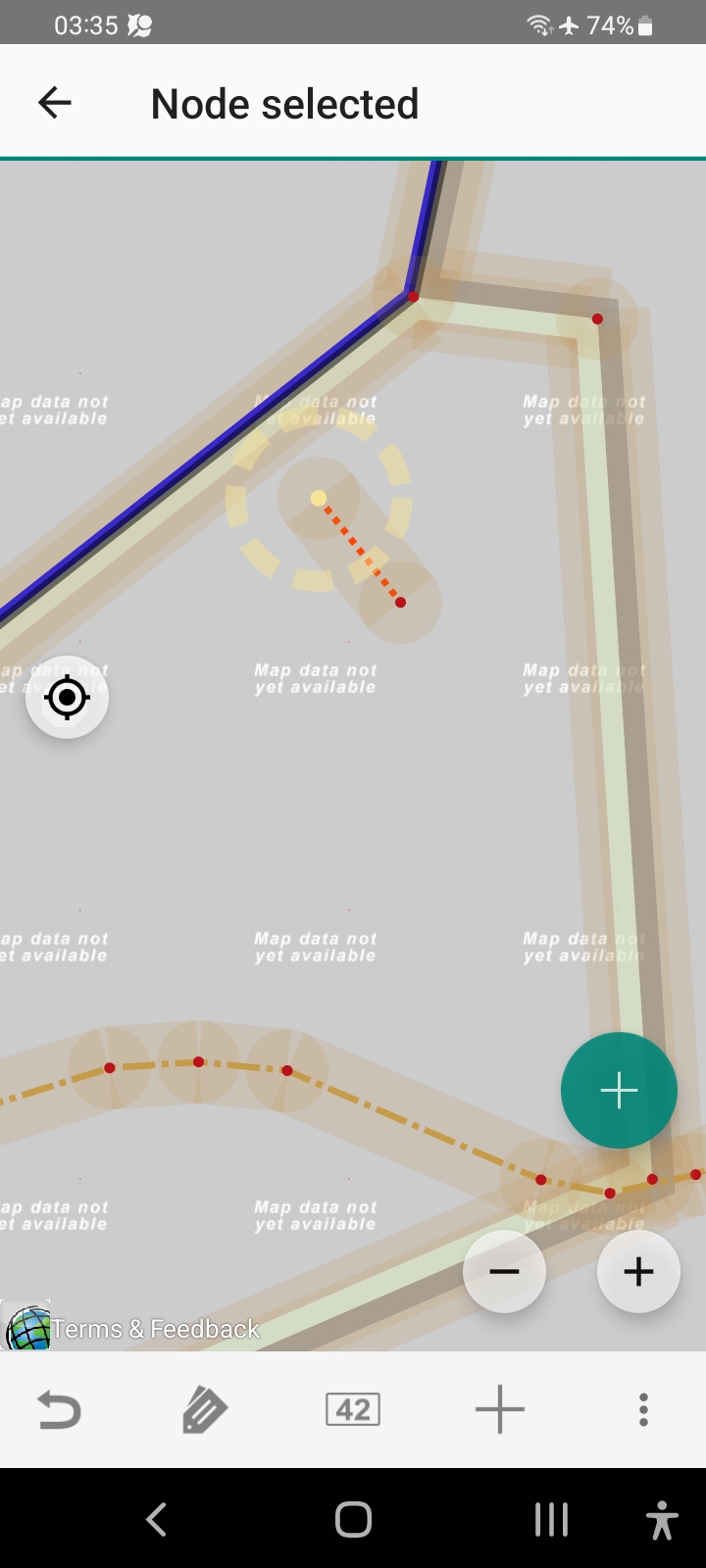This screenshot has width=706, height=1568.
Task: Tap the teal plus floating action button
Action: point(618,1090)
